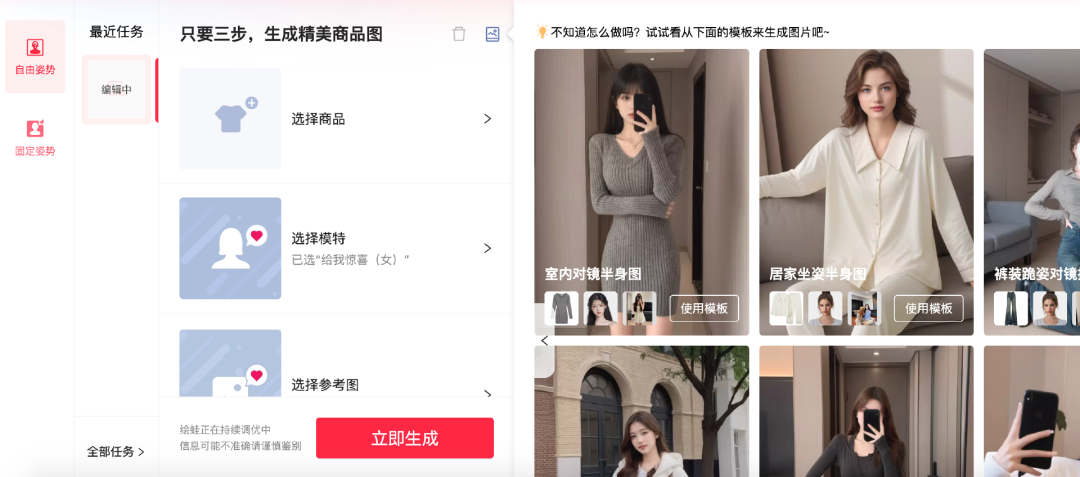Image resolution: width=1080 pixels, height=477 pixels.
Task: Delete the current task via trash icon
Action: pyautogui.click(x=459, y=34)
